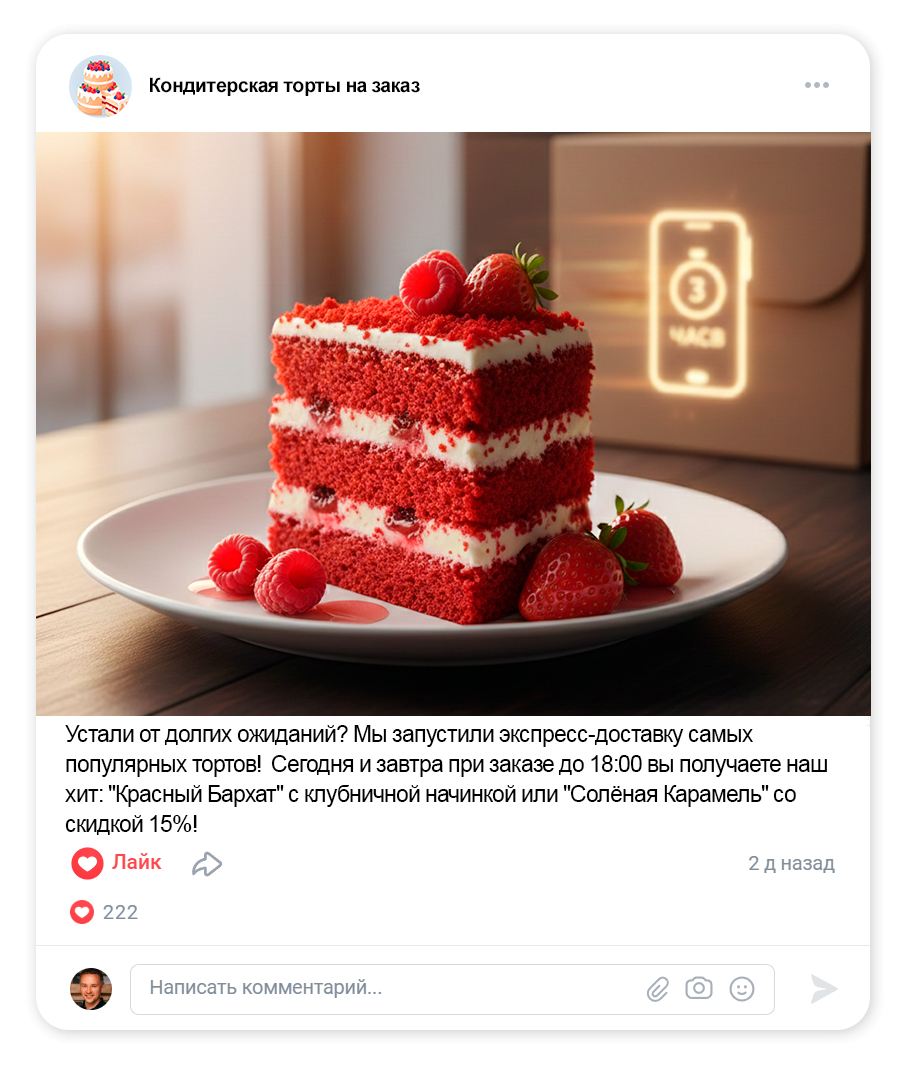Open the Кондитерская торты на заказ page name
This screenshot has width=917, height=1081.
(x=284, y=86)
